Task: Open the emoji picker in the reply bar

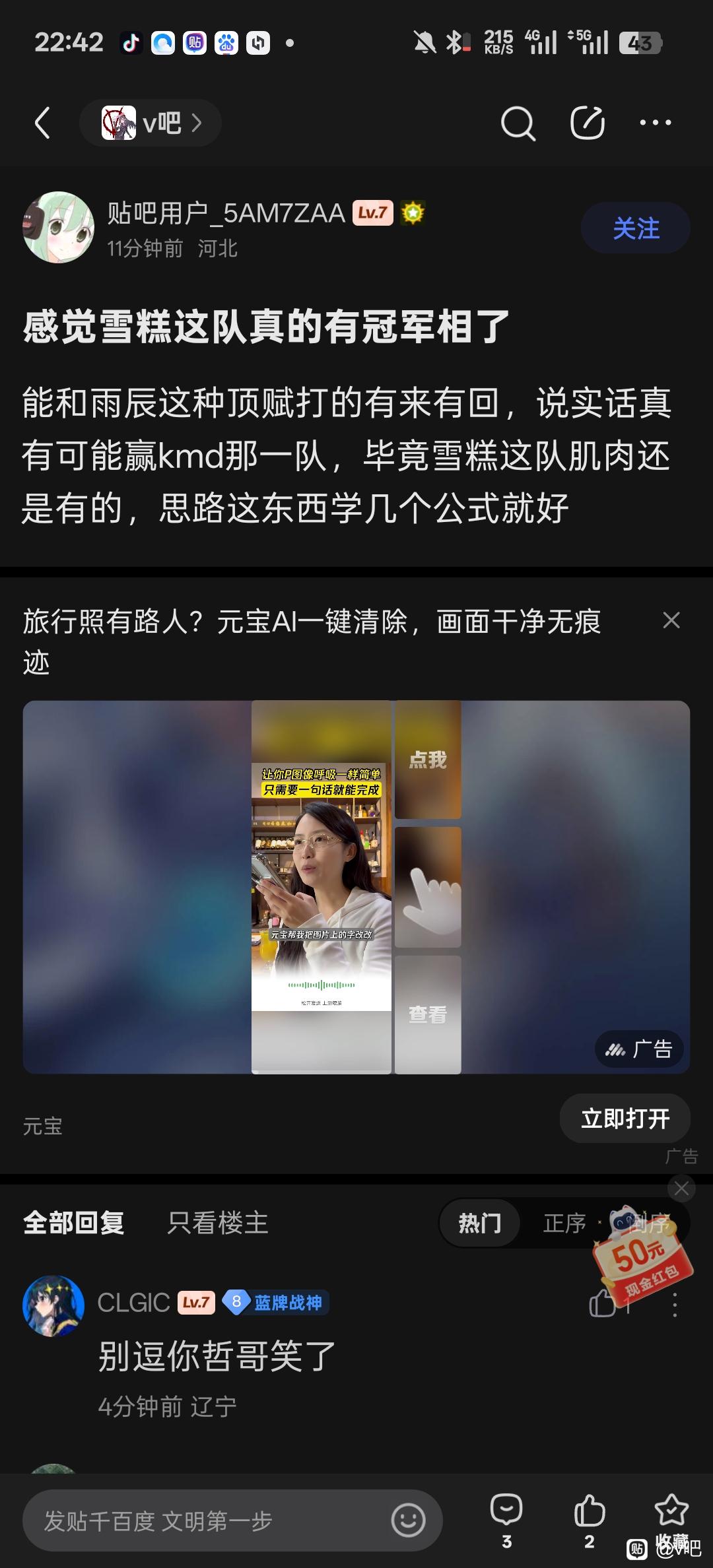Action: (408, 1521)
